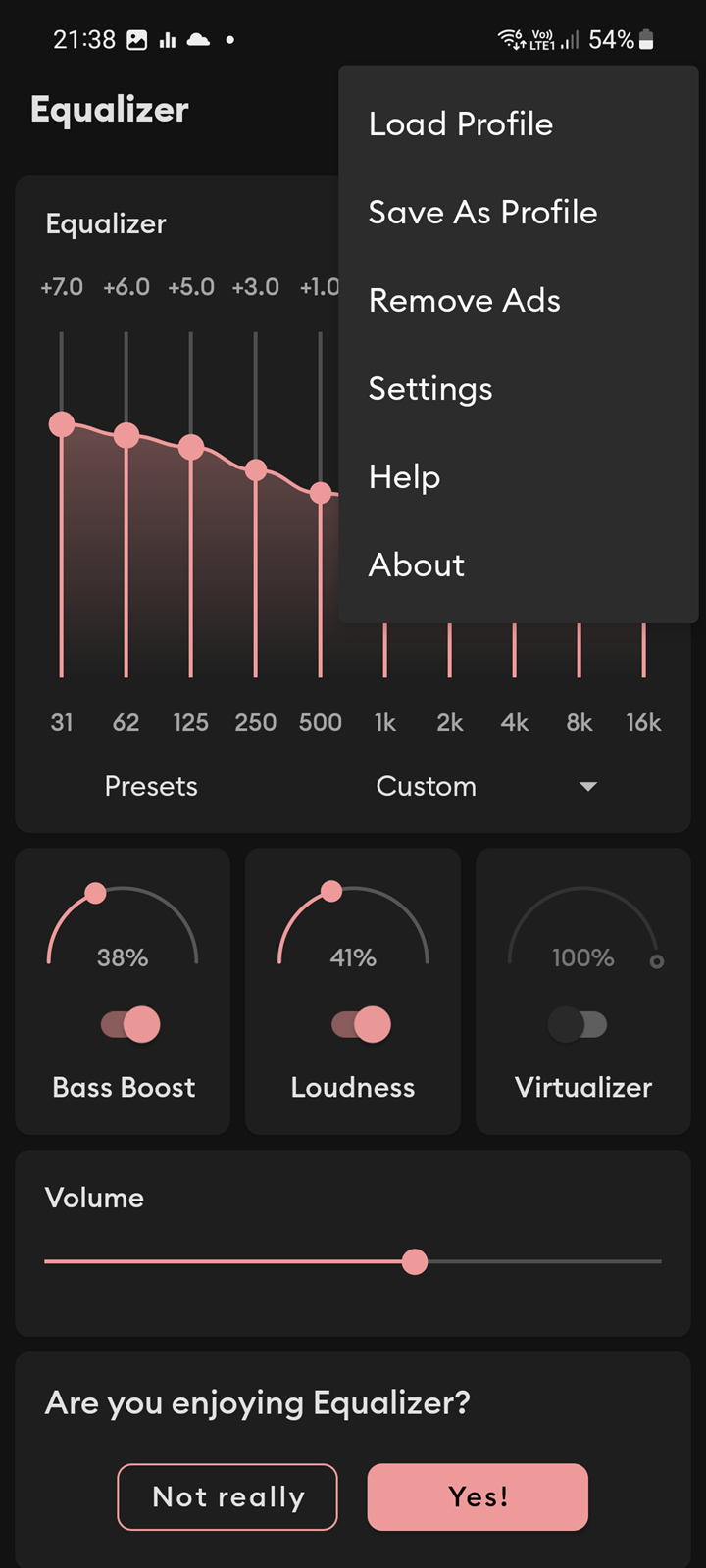706x1568 pixels.
Task: Open the About entry
Action: pyautogui.click(x=416, y=565)
